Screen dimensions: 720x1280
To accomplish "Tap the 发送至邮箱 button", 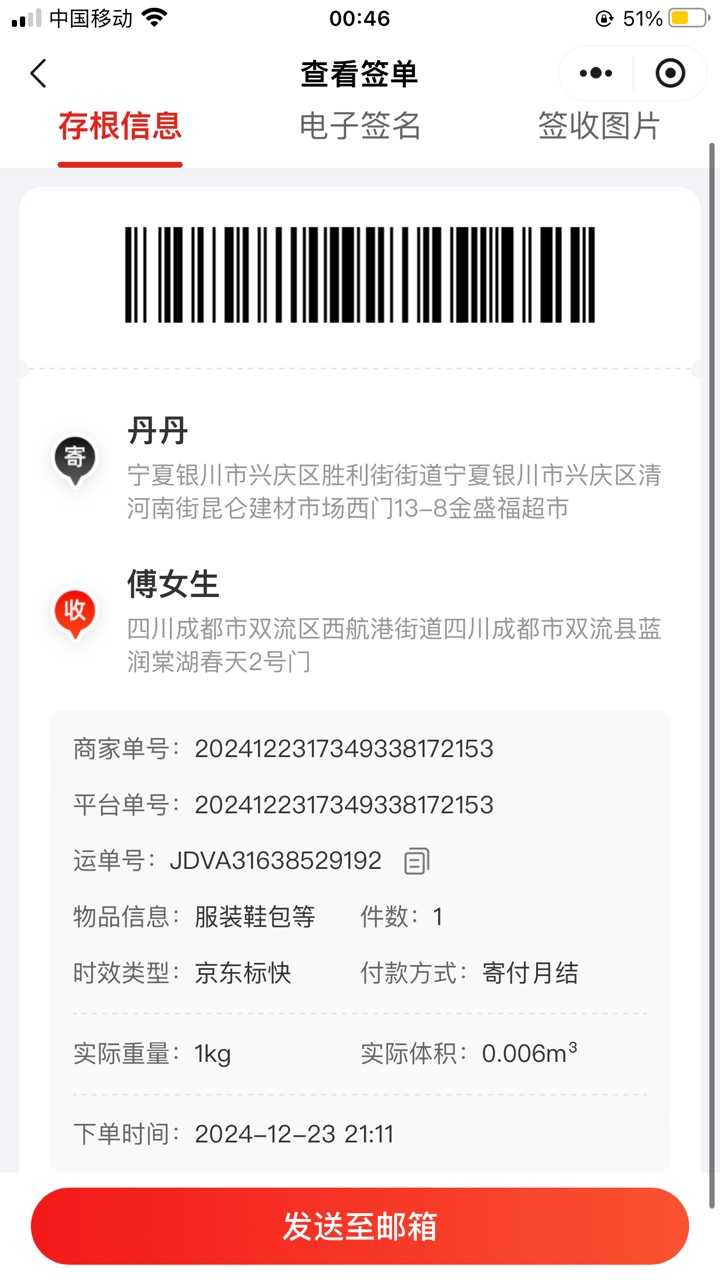I will click(360, 1227).
